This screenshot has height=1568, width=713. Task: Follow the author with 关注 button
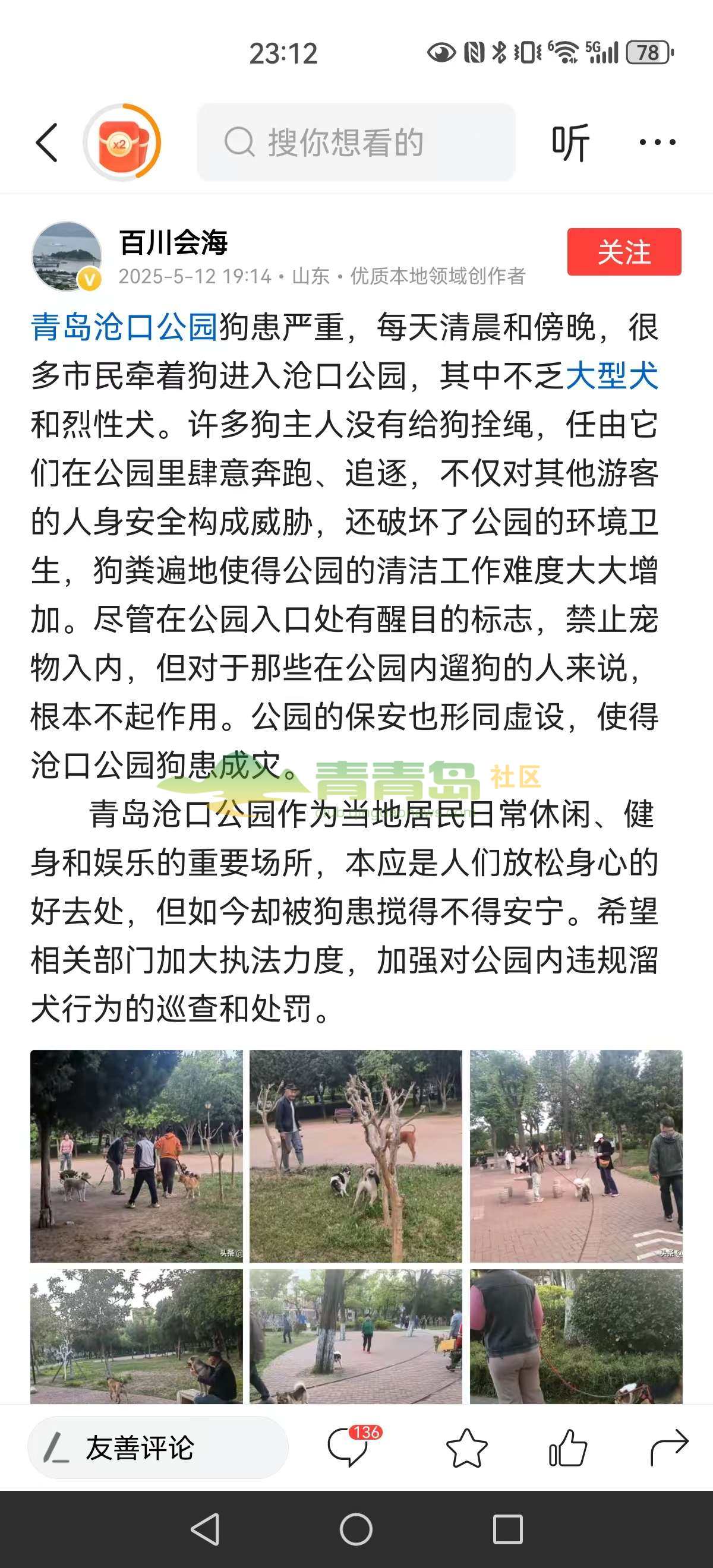click(x=623, y=252)
